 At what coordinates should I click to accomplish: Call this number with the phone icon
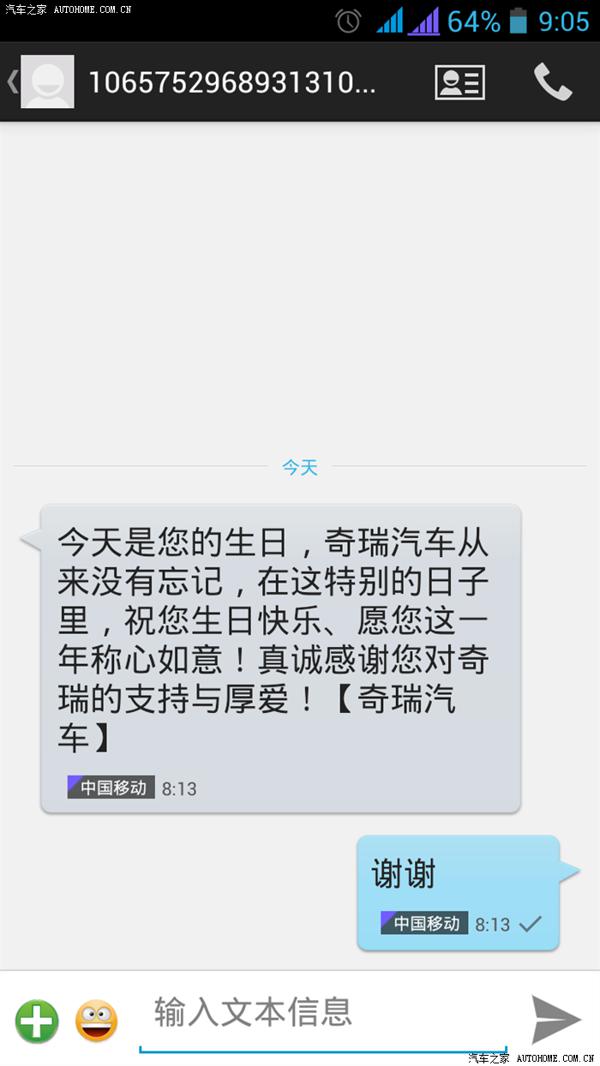[552, 82]
